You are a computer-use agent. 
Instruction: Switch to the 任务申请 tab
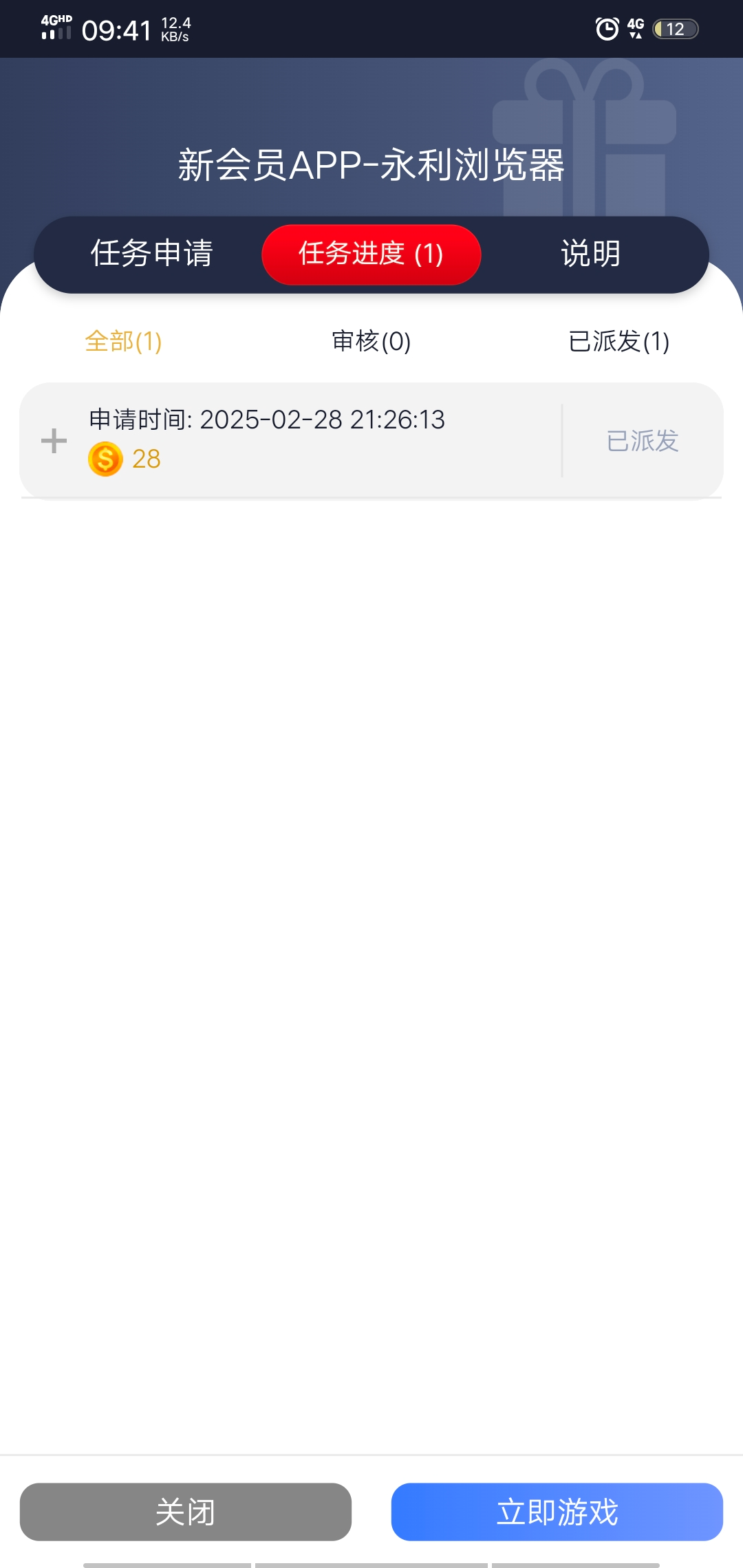coord(152,254)
